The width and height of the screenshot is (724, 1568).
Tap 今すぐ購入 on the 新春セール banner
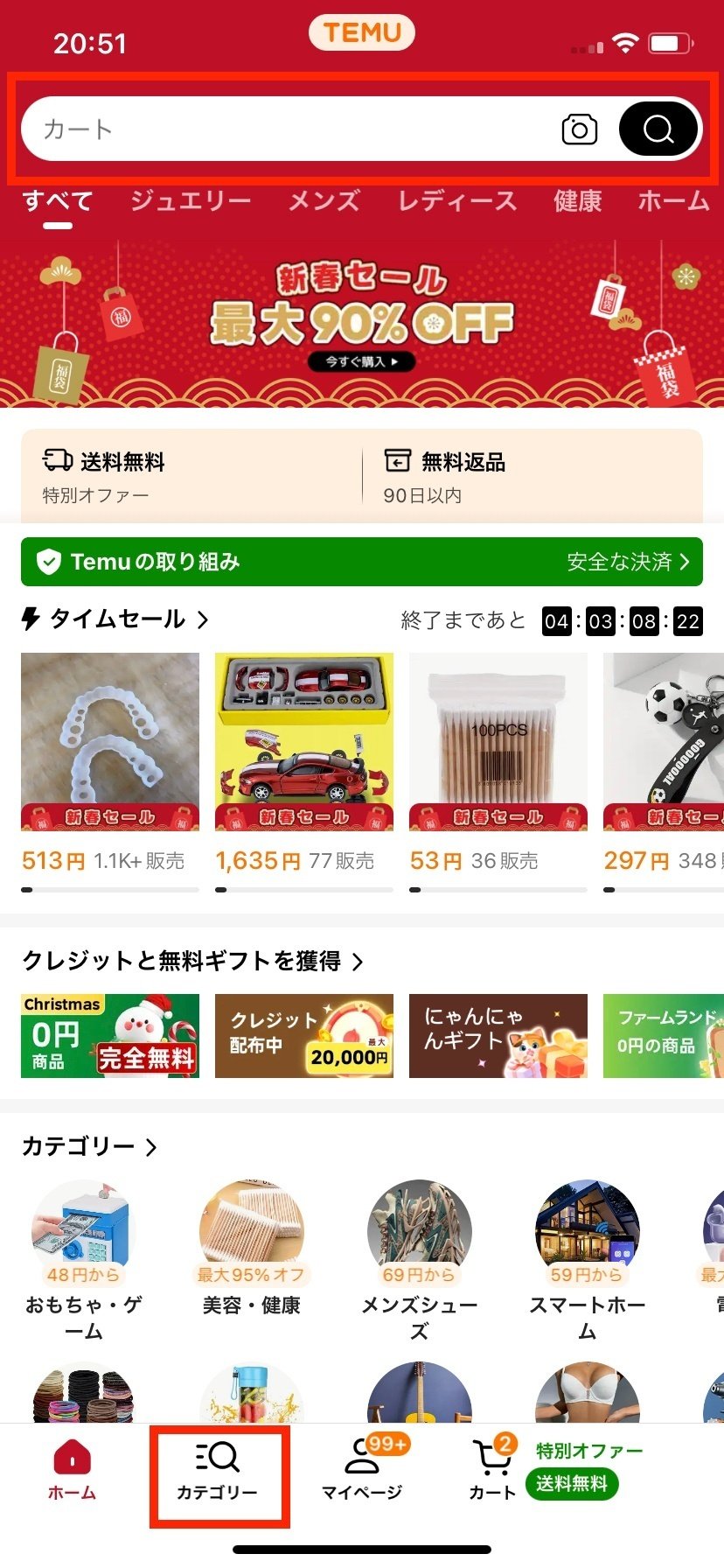coord(361,361)
